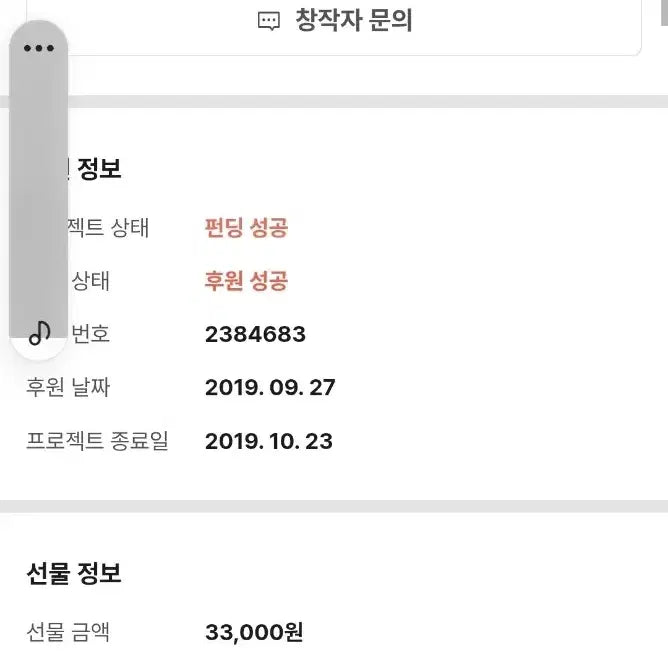668x668 pixels.
Task: Tap the music note overlay icon
Action: (x=39, y=333)
